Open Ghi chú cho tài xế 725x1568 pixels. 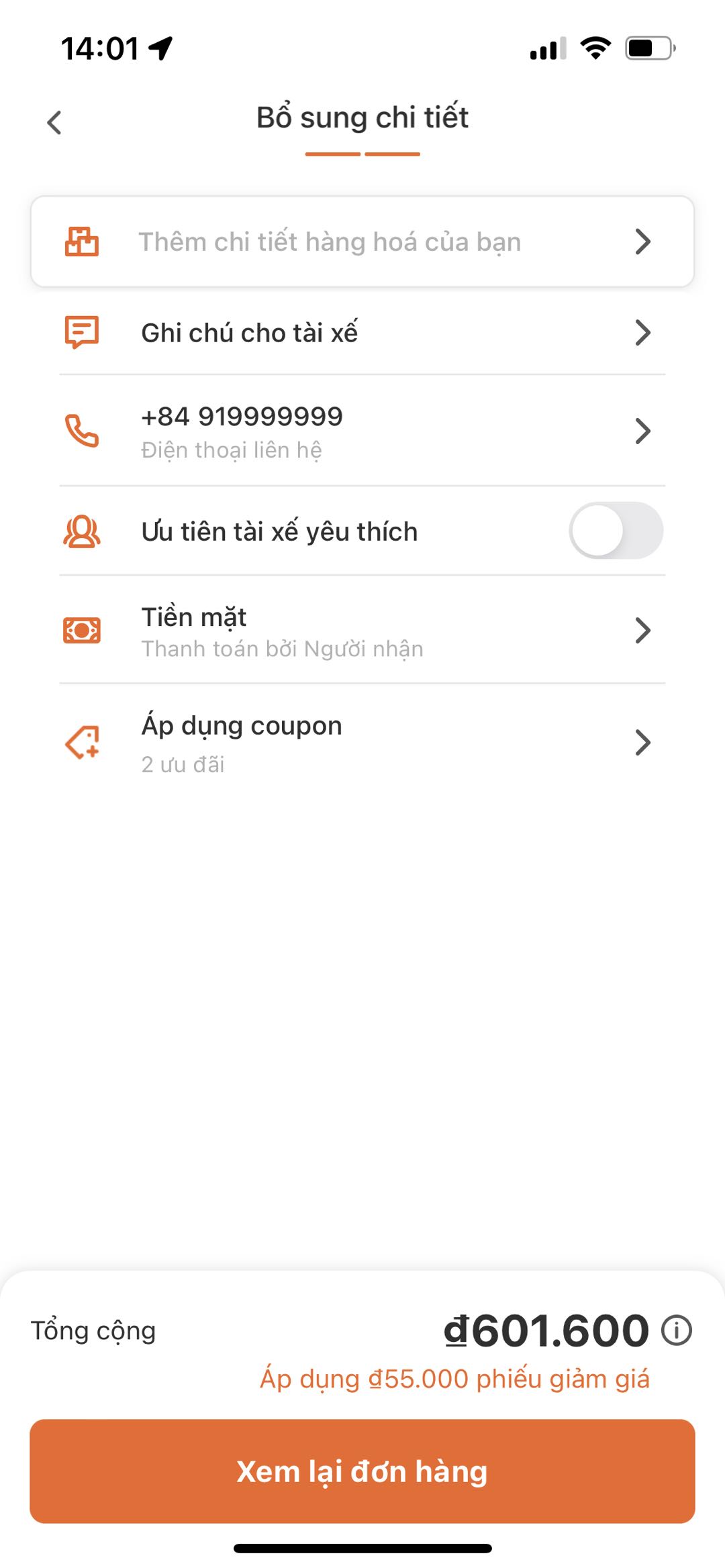pyautogui.click(x=362, y=333)
